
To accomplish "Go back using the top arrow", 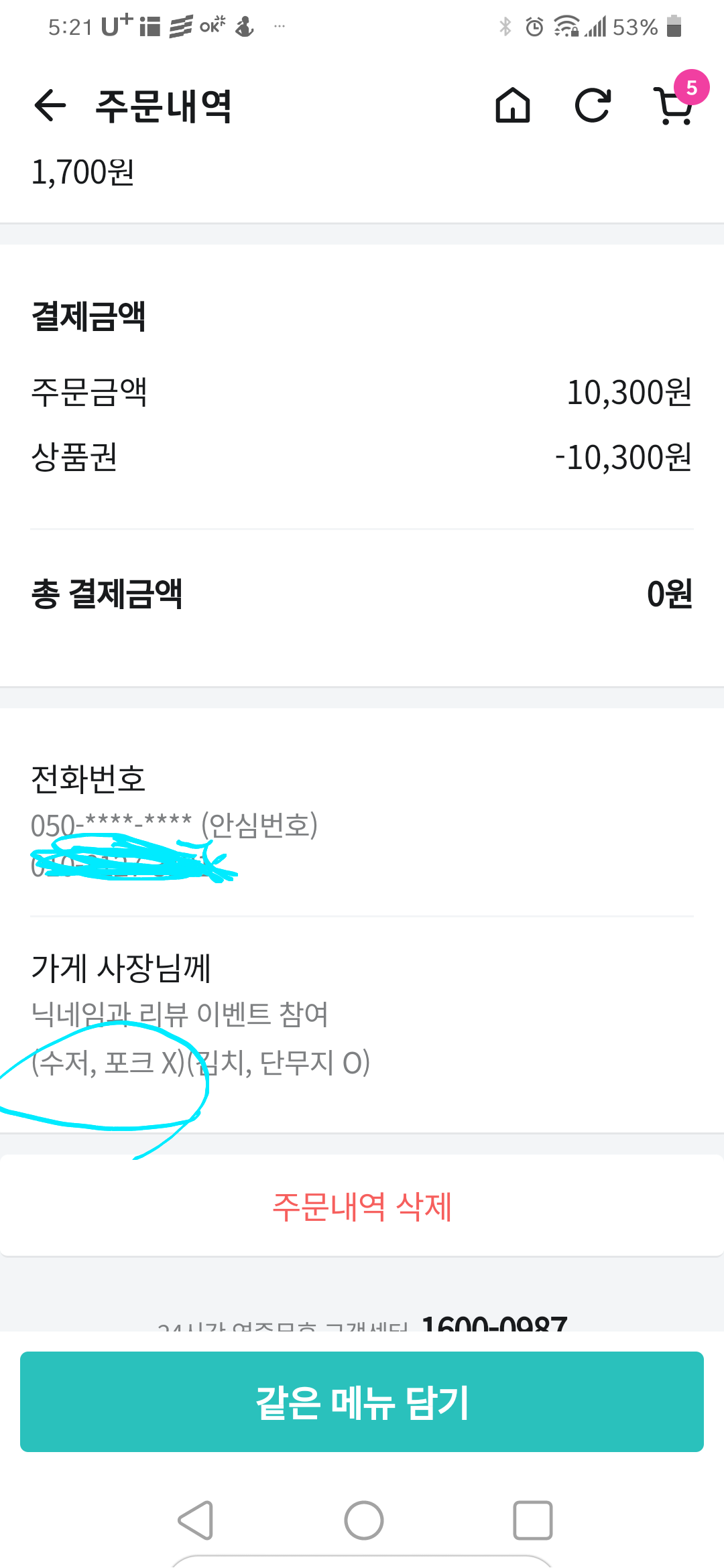I will (50, 106).
